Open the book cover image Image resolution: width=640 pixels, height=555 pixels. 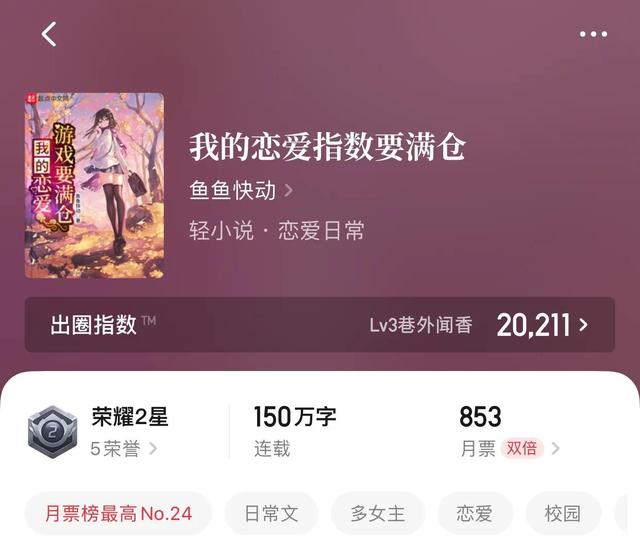94,186
